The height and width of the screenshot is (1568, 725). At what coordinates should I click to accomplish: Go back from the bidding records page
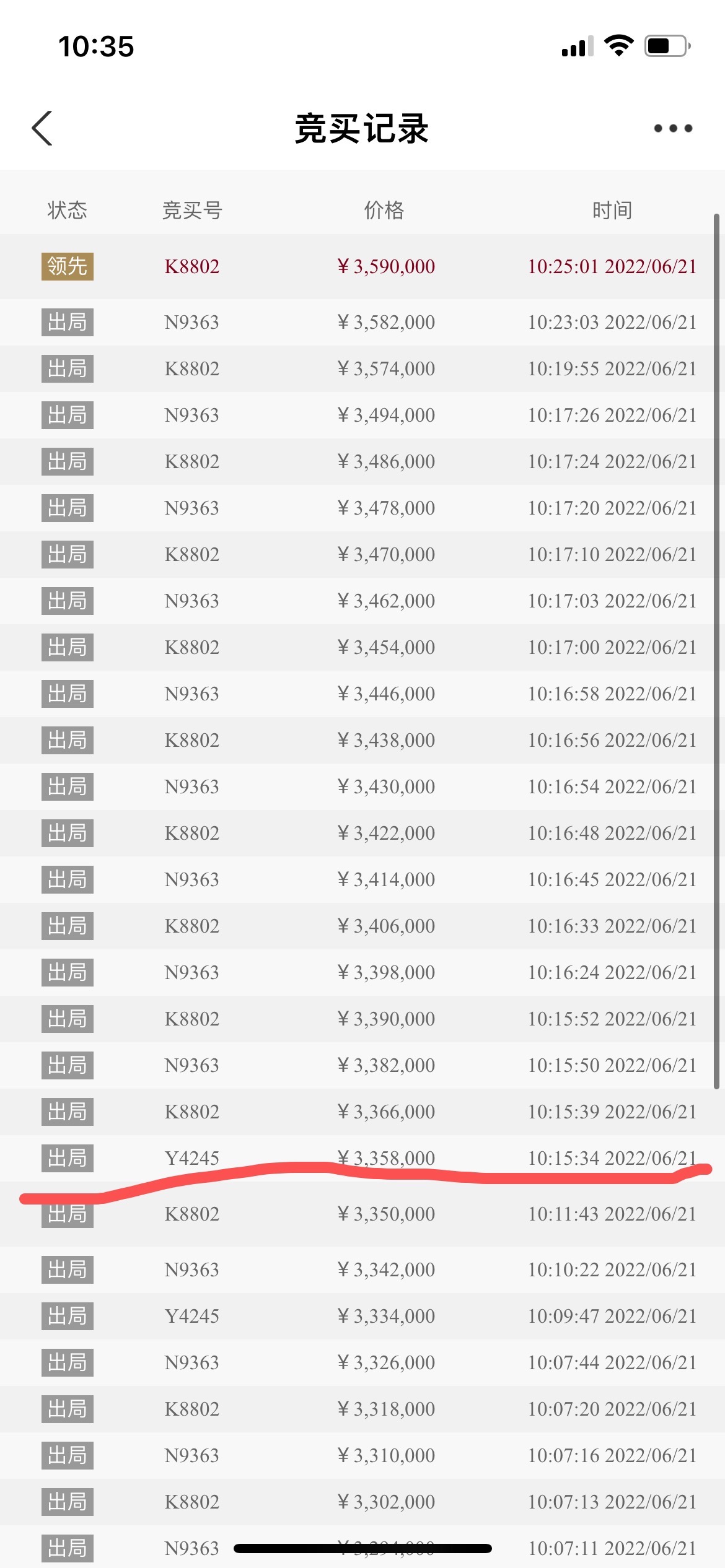[42, 128]
